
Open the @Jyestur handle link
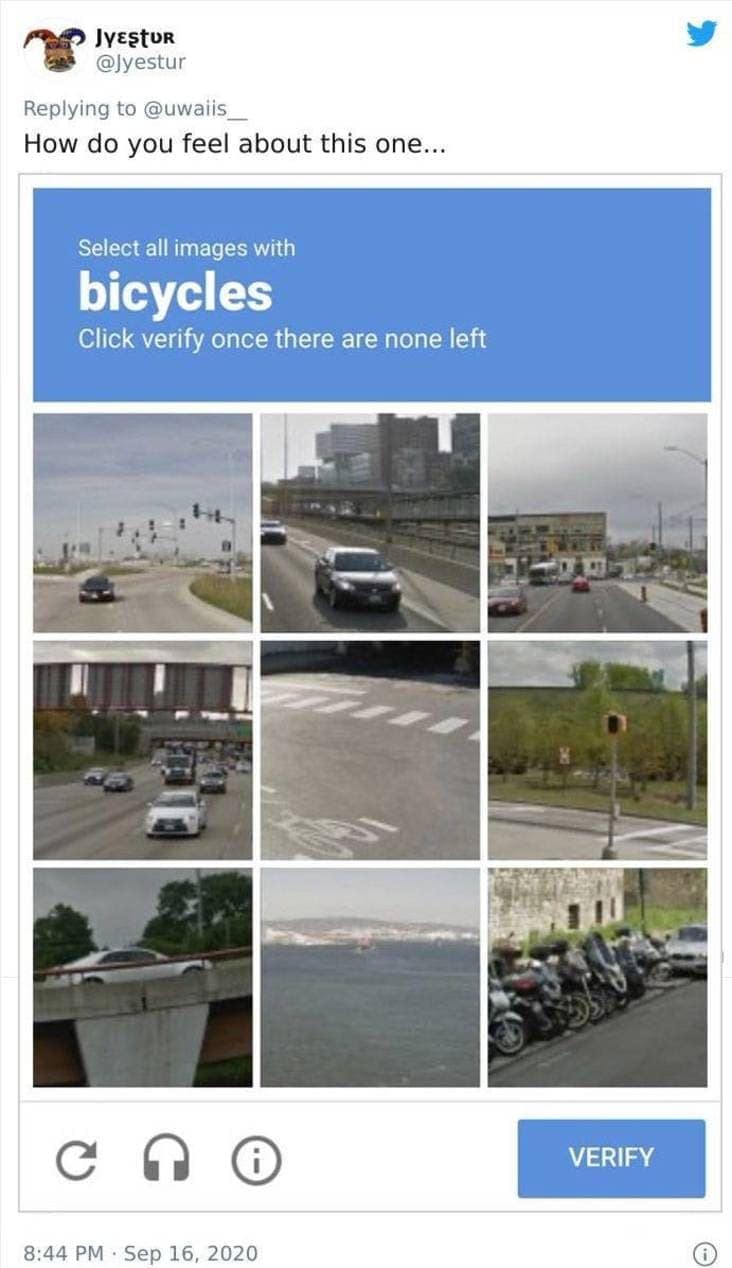click(x=139, y=62)
